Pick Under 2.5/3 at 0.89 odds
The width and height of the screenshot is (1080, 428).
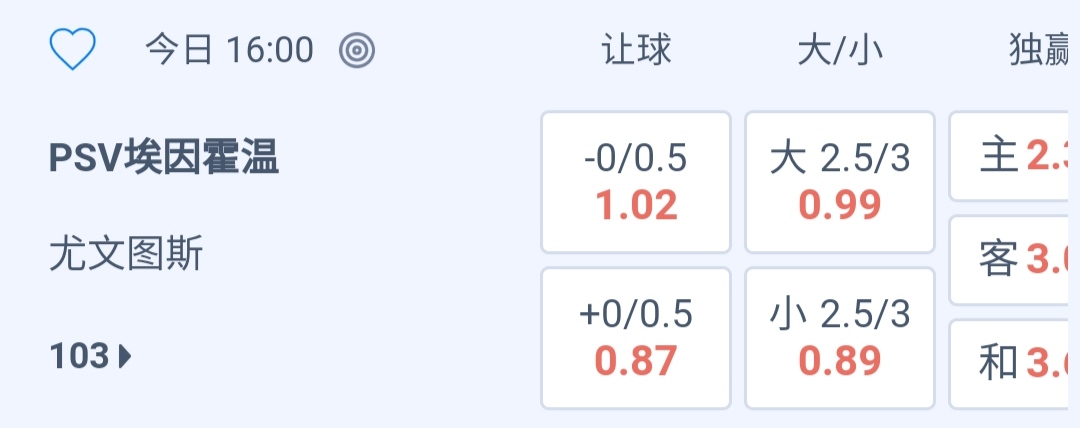tap(840, 338)
